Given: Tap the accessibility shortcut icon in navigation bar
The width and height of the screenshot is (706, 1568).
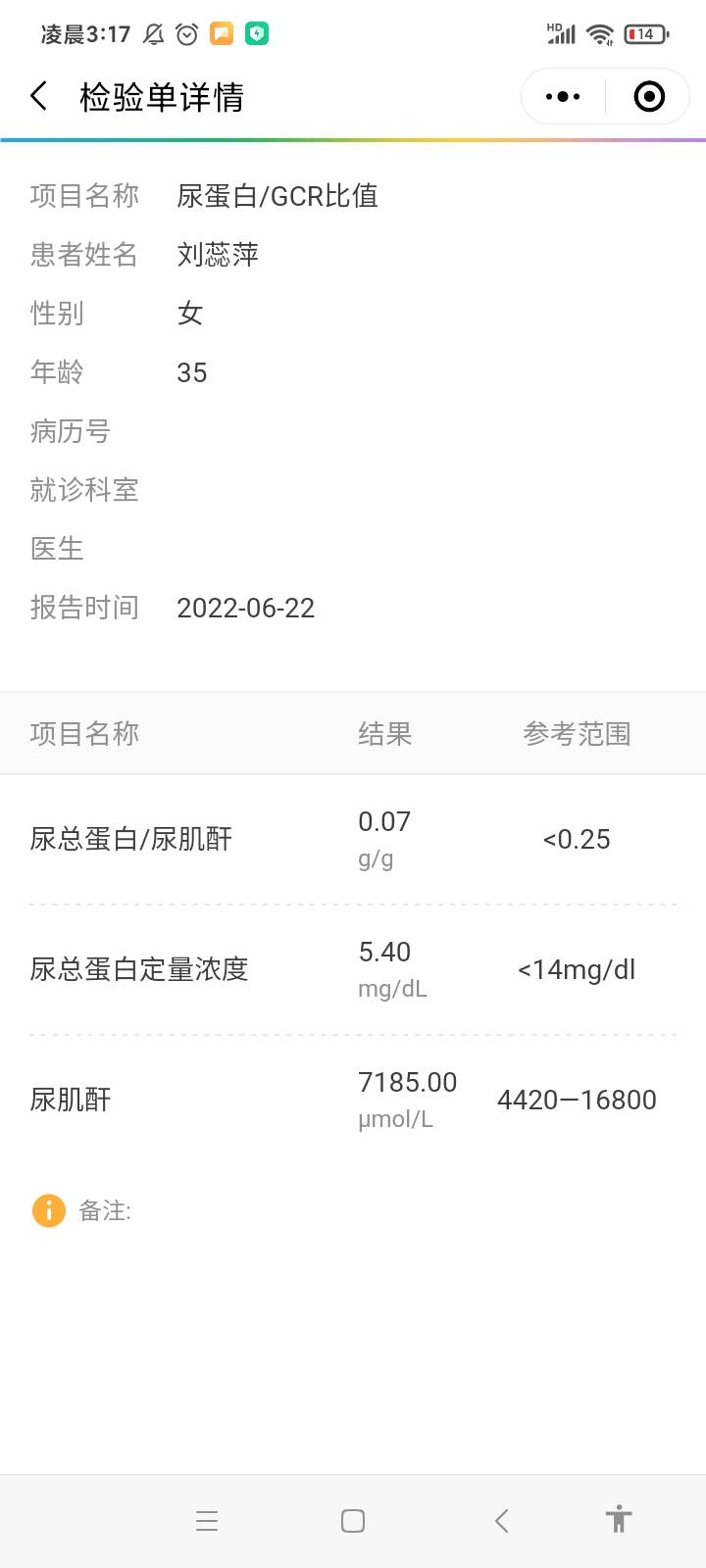Looking at the screenshot, I should pos(619,1521).
